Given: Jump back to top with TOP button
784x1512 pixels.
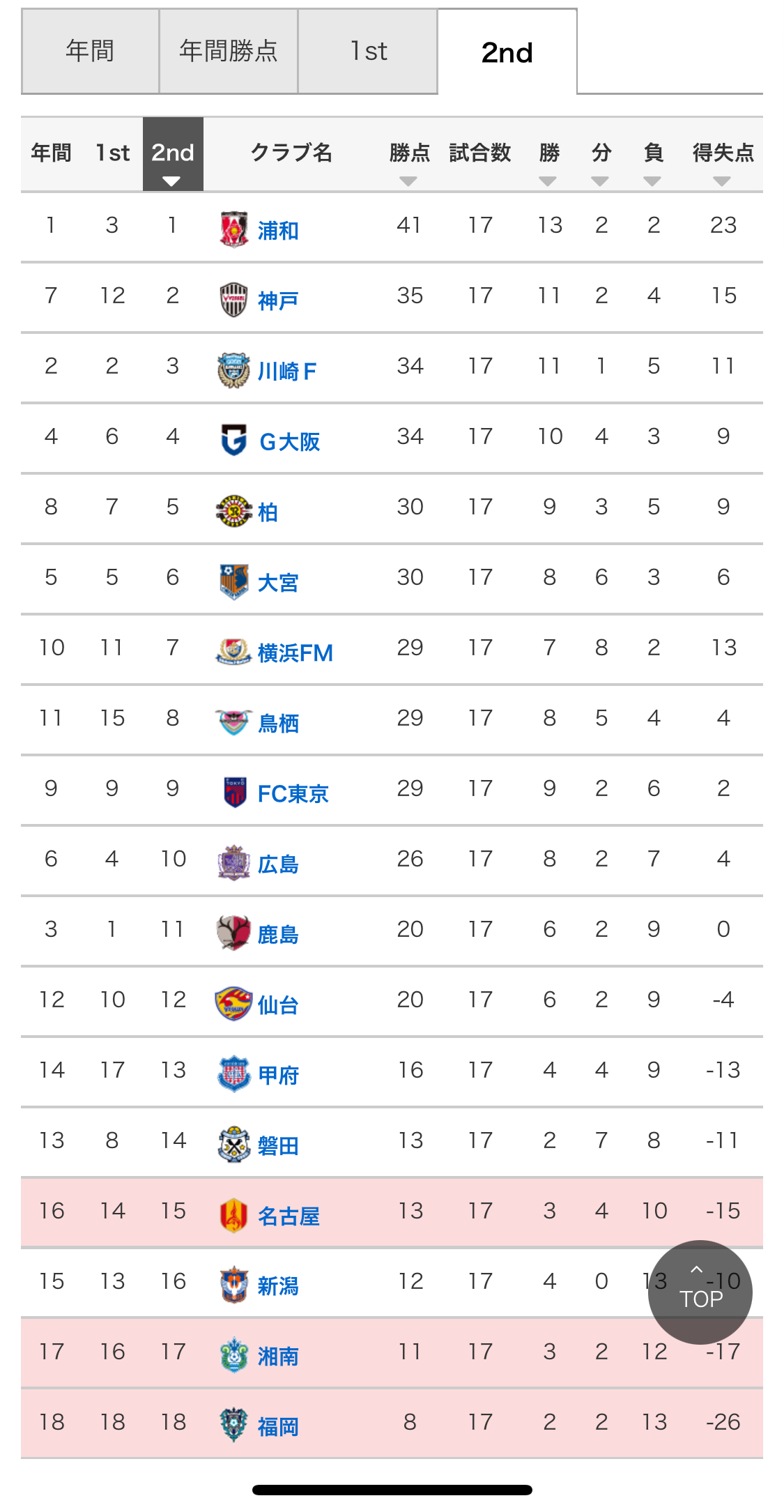Looking at the screenshot, I should pos(700,1292).
